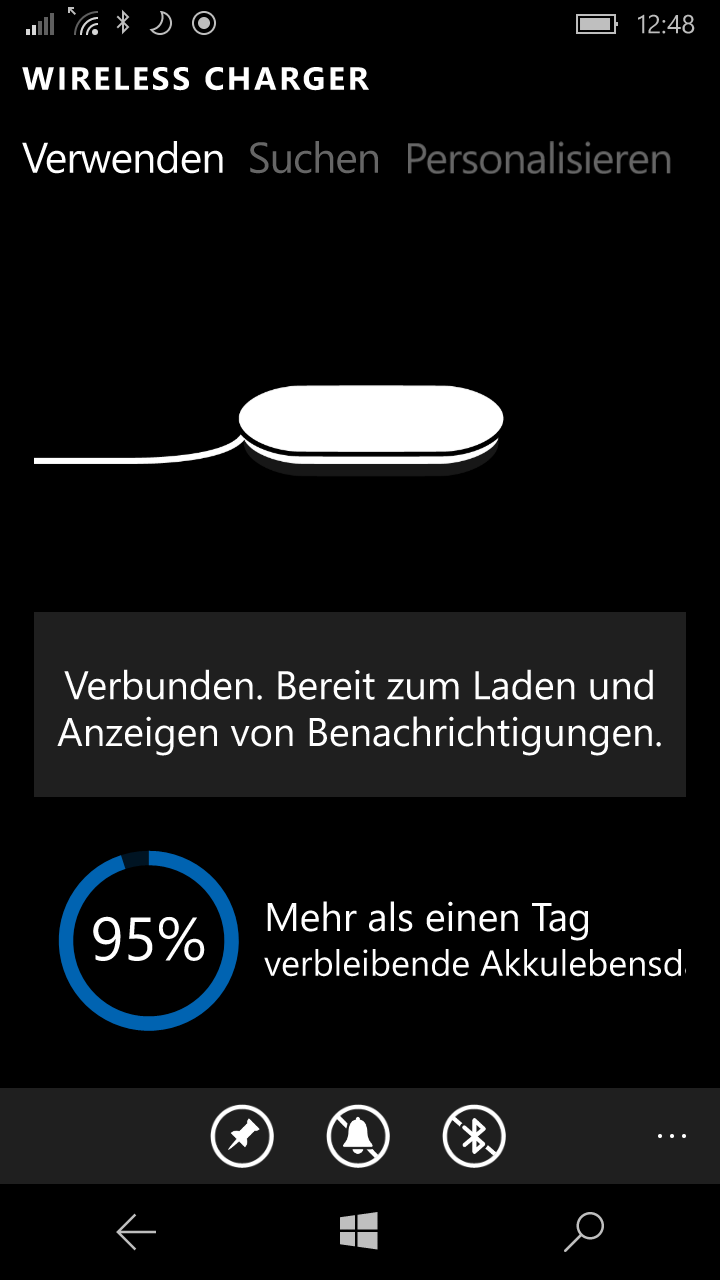The image size is (720, 1280).
Task: Switch to the Suchen tab
Action: [x=314, y=160]
